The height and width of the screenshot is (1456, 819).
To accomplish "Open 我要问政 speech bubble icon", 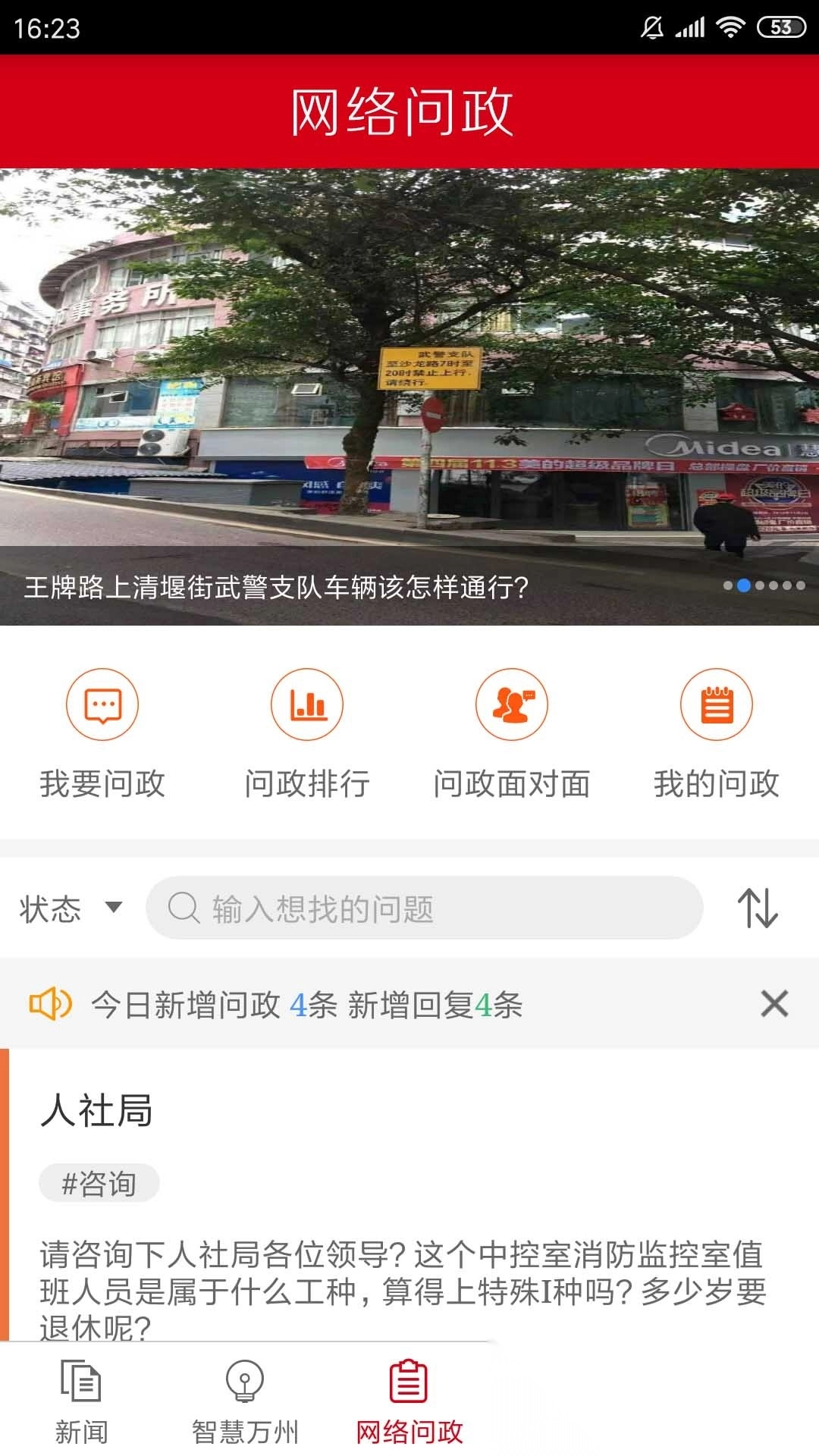I will click(103, 704).
